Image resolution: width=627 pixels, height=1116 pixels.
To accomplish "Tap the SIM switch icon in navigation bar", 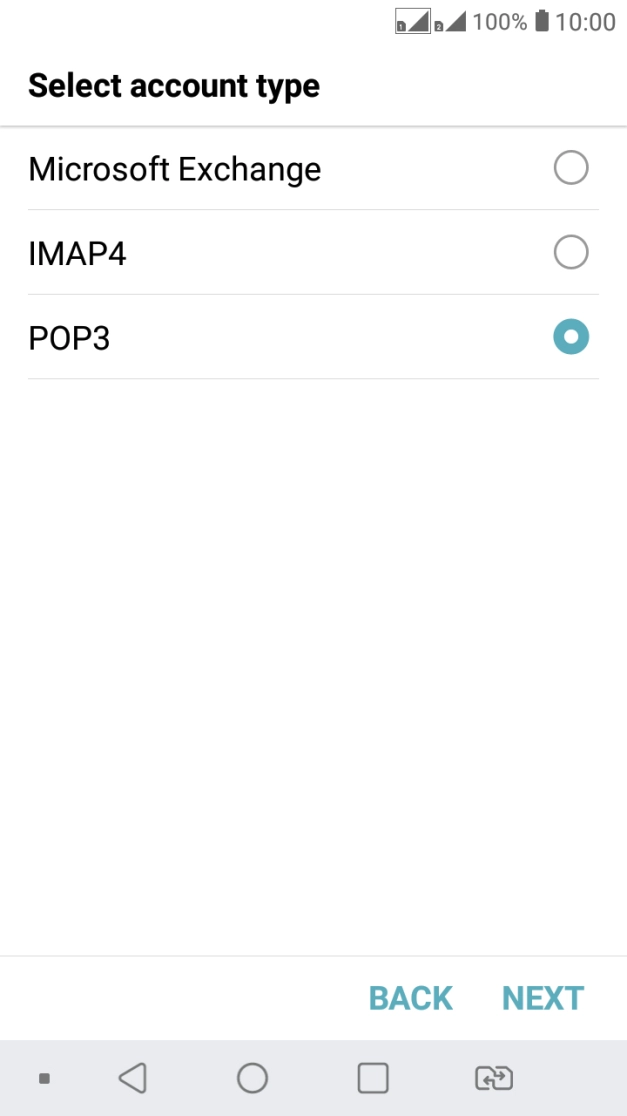I will coord(493,1078).
